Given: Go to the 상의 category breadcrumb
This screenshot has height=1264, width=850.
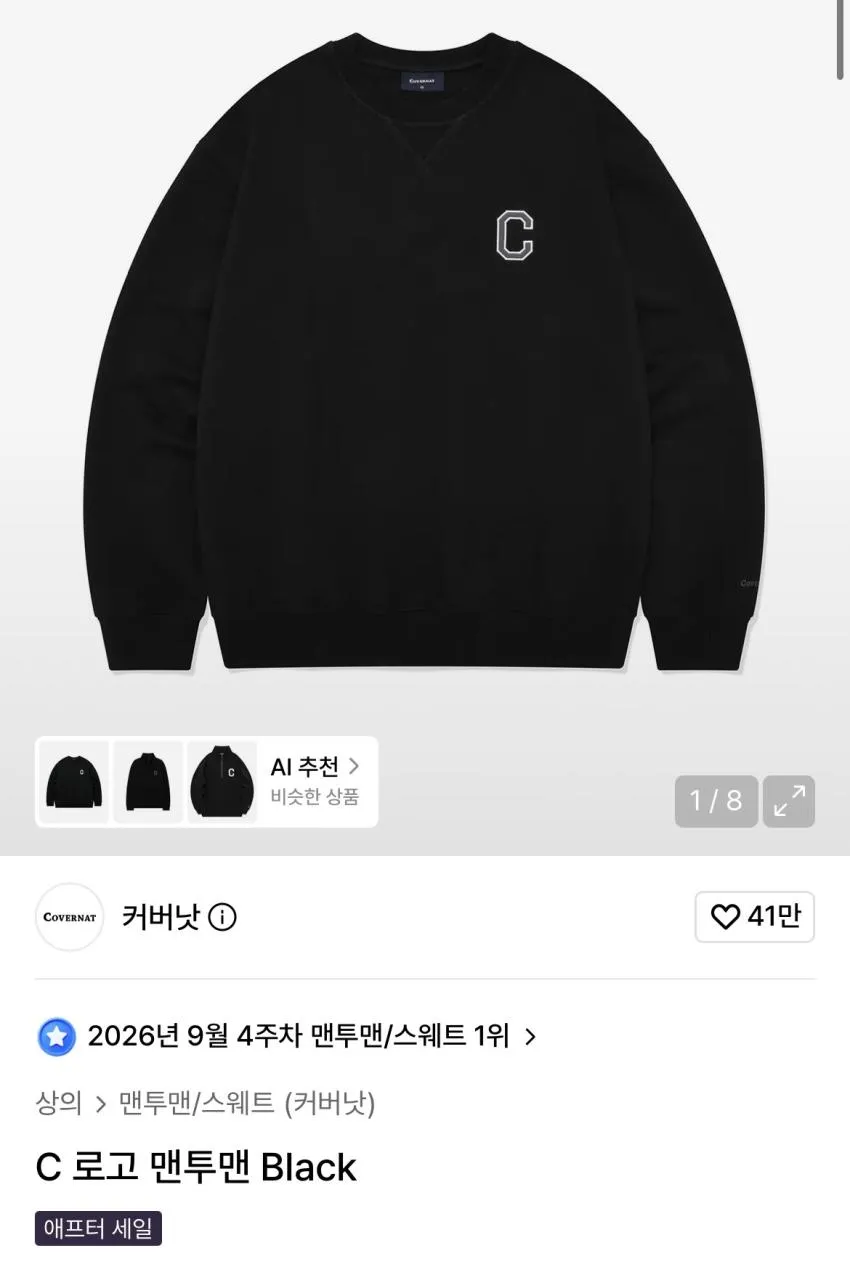Looking at the screenshot, I should coord(59,1103).
